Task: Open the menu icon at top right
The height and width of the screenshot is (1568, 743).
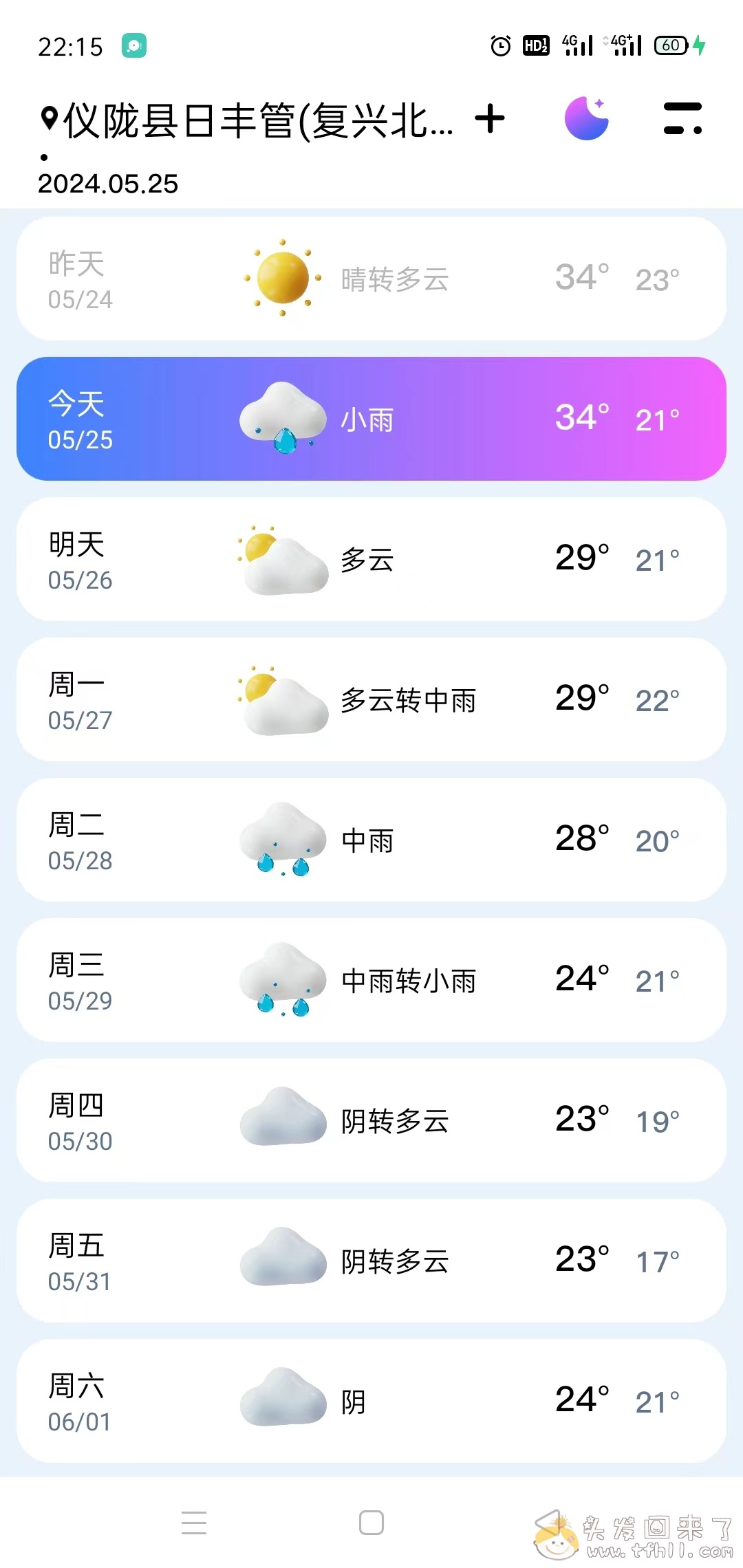Action: click(682, 119)
